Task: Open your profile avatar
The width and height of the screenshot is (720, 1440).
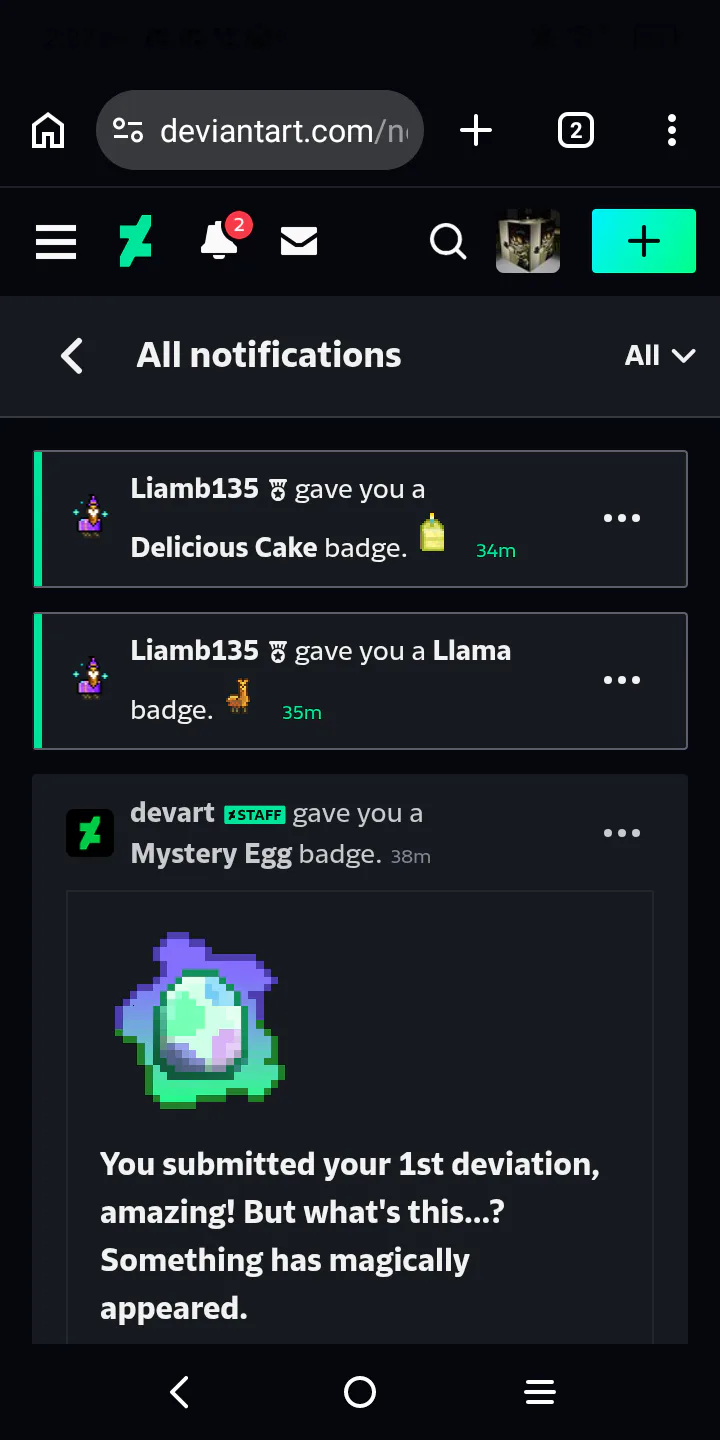Action: pyautogui.click(x=528, y=241)
